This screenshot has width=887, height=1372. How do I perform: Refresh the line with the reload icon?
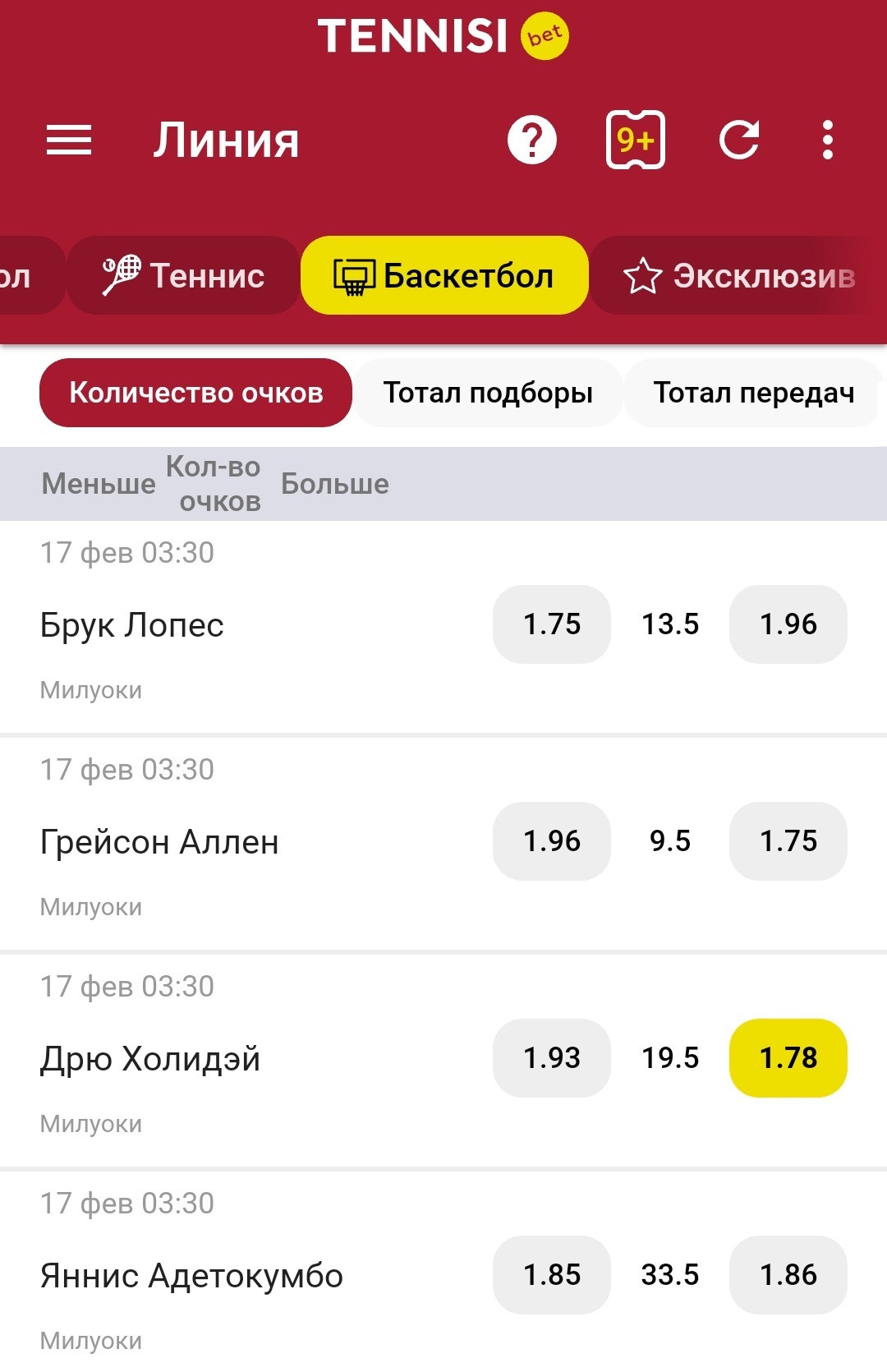tap(739, 140)
